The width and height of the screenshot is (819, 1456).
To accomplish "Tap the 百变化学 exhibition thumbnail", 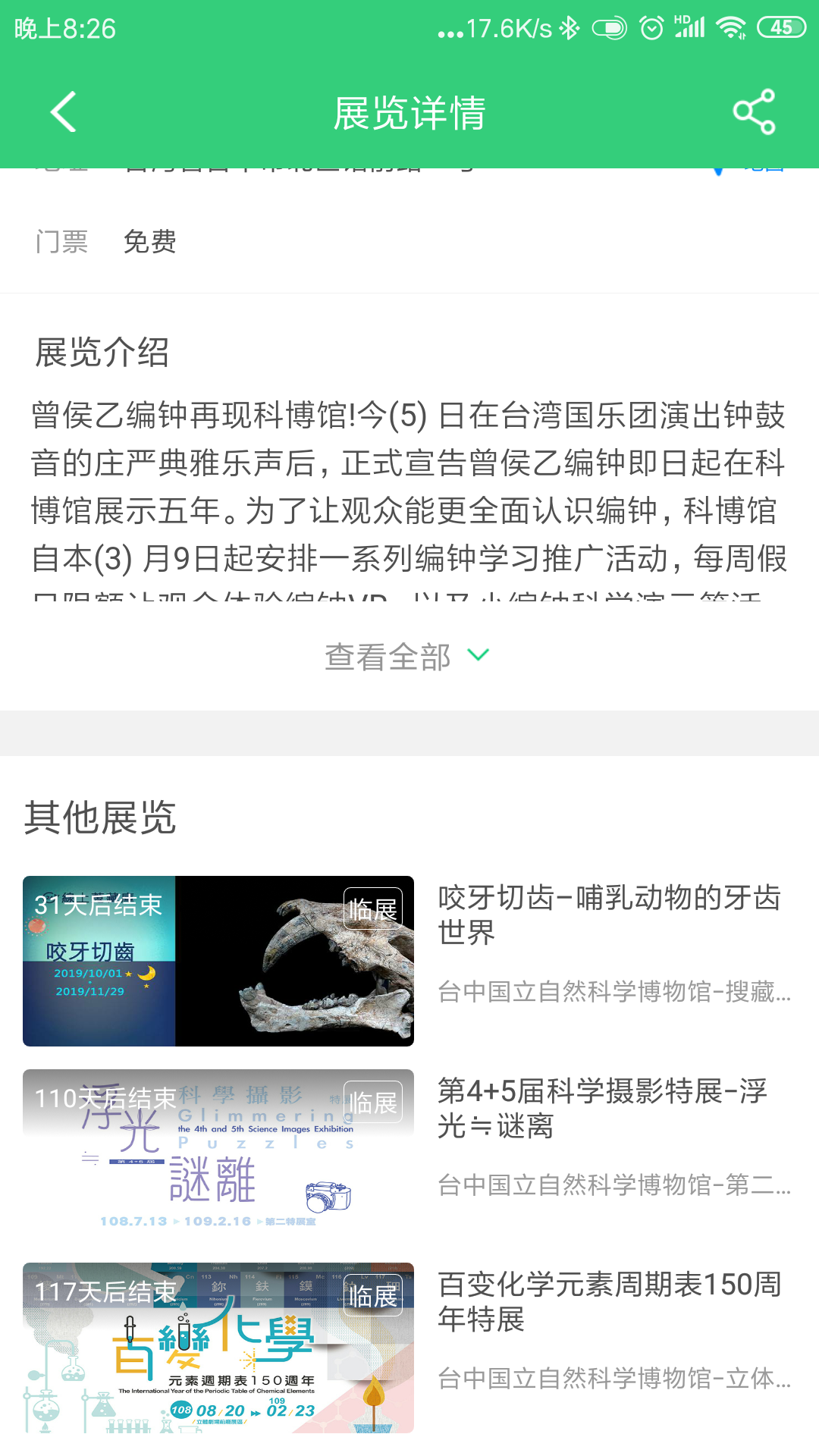I will pos(218,1345).
